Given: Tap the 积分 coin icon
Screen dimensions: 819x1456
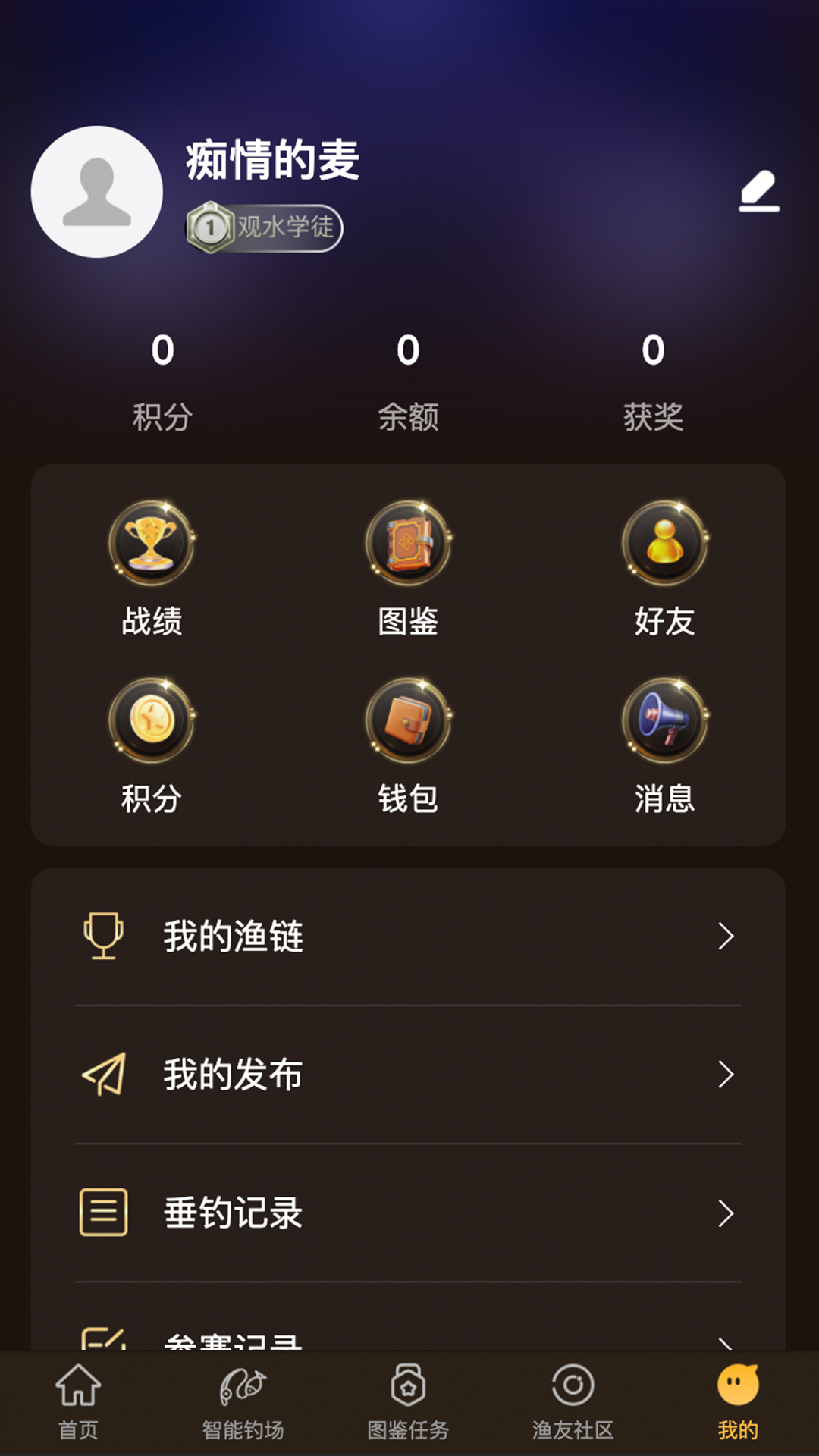Looking at the screenshot, I should (152, 722).
